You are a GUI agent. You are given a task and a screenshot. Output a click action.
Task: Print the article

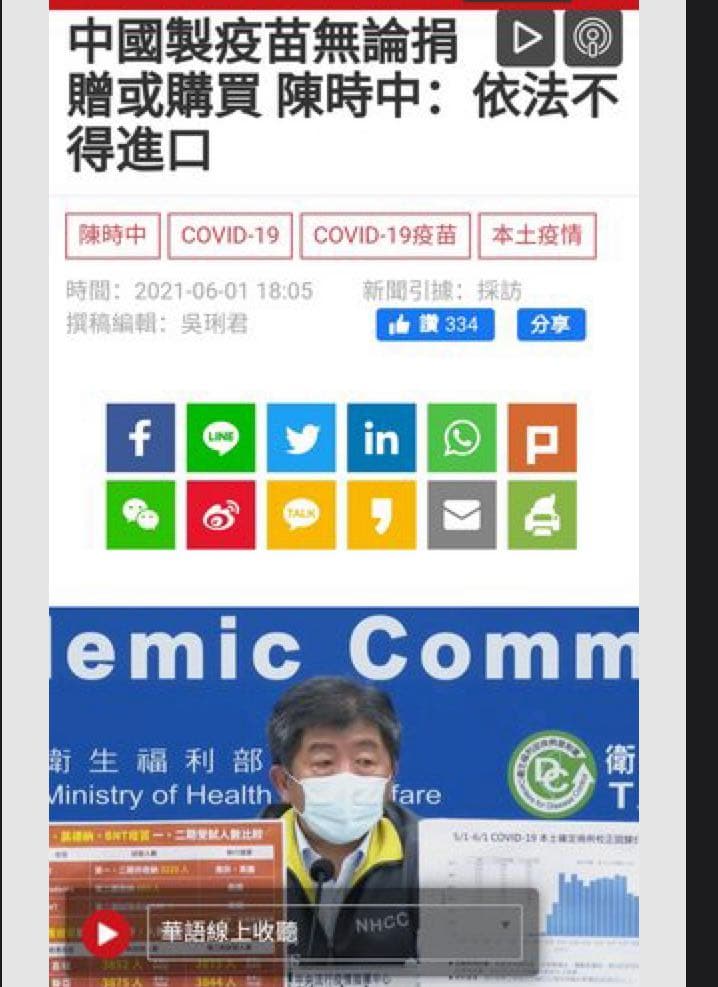541,515
